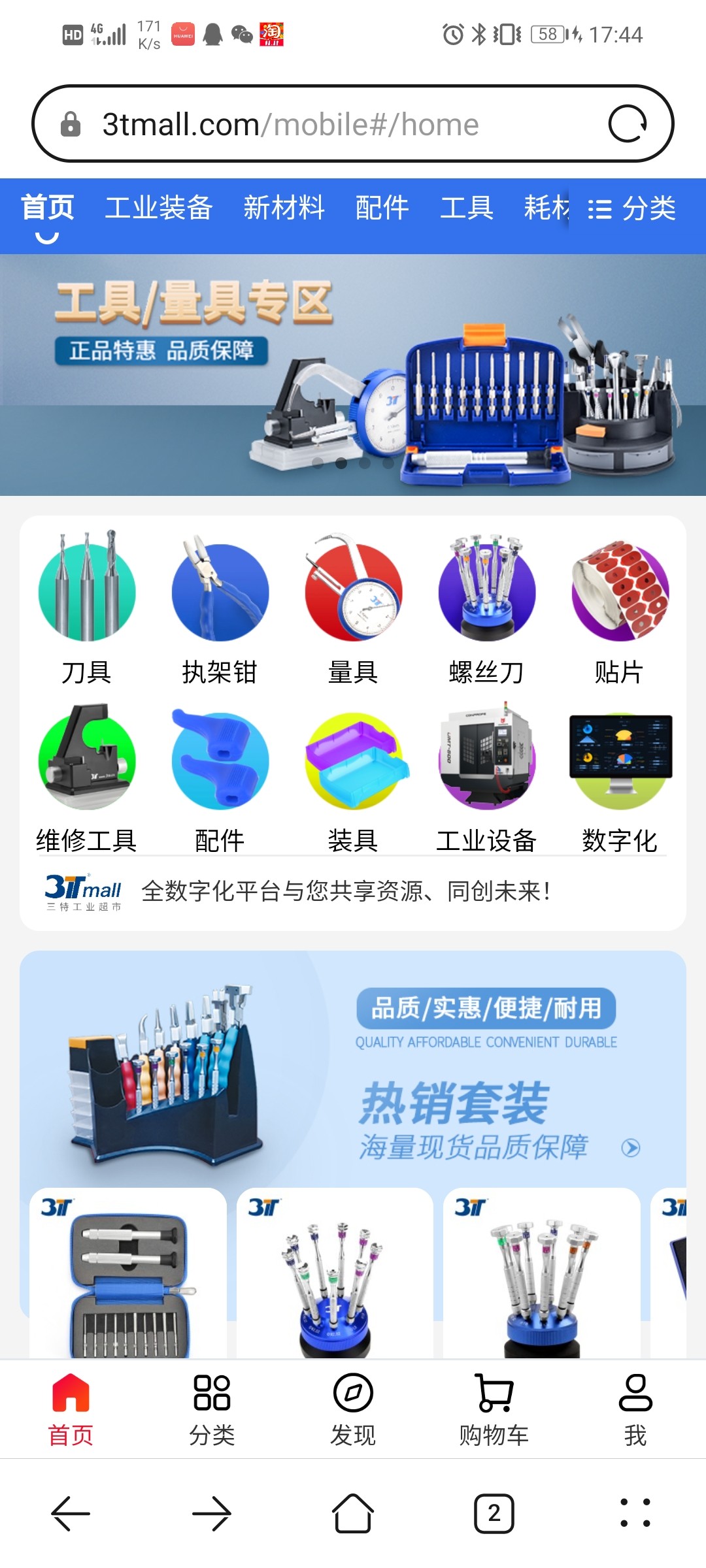Open the browser tab switcher showing 2

tap(494, 1513)
